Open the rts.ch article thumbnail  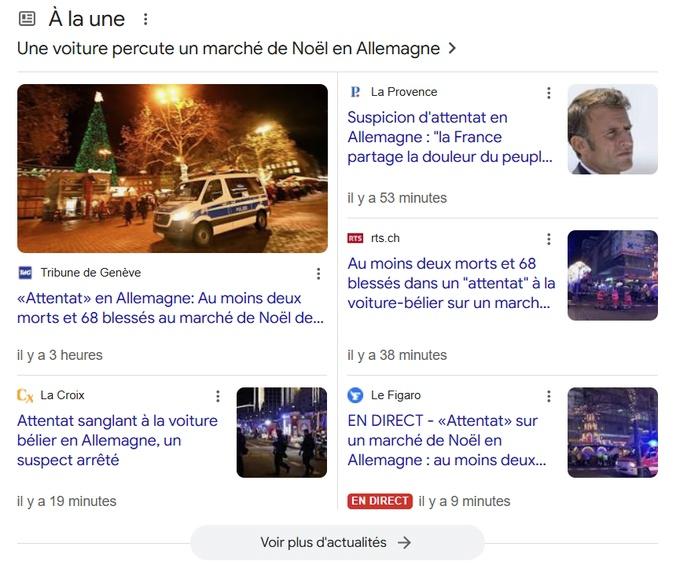tap(612, 275)
